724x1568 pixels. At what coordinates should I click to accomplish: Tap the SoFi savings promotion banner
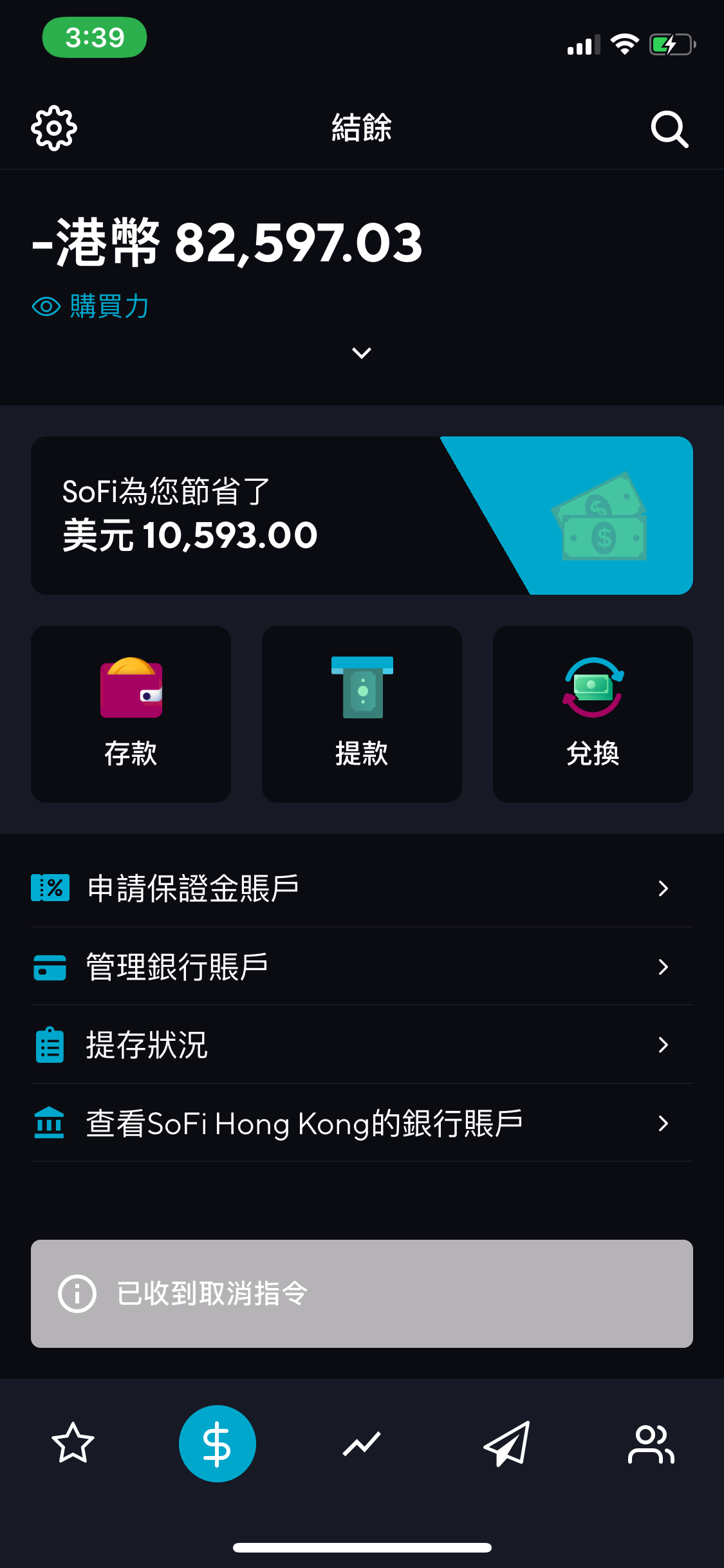click(x=362, y=514)
